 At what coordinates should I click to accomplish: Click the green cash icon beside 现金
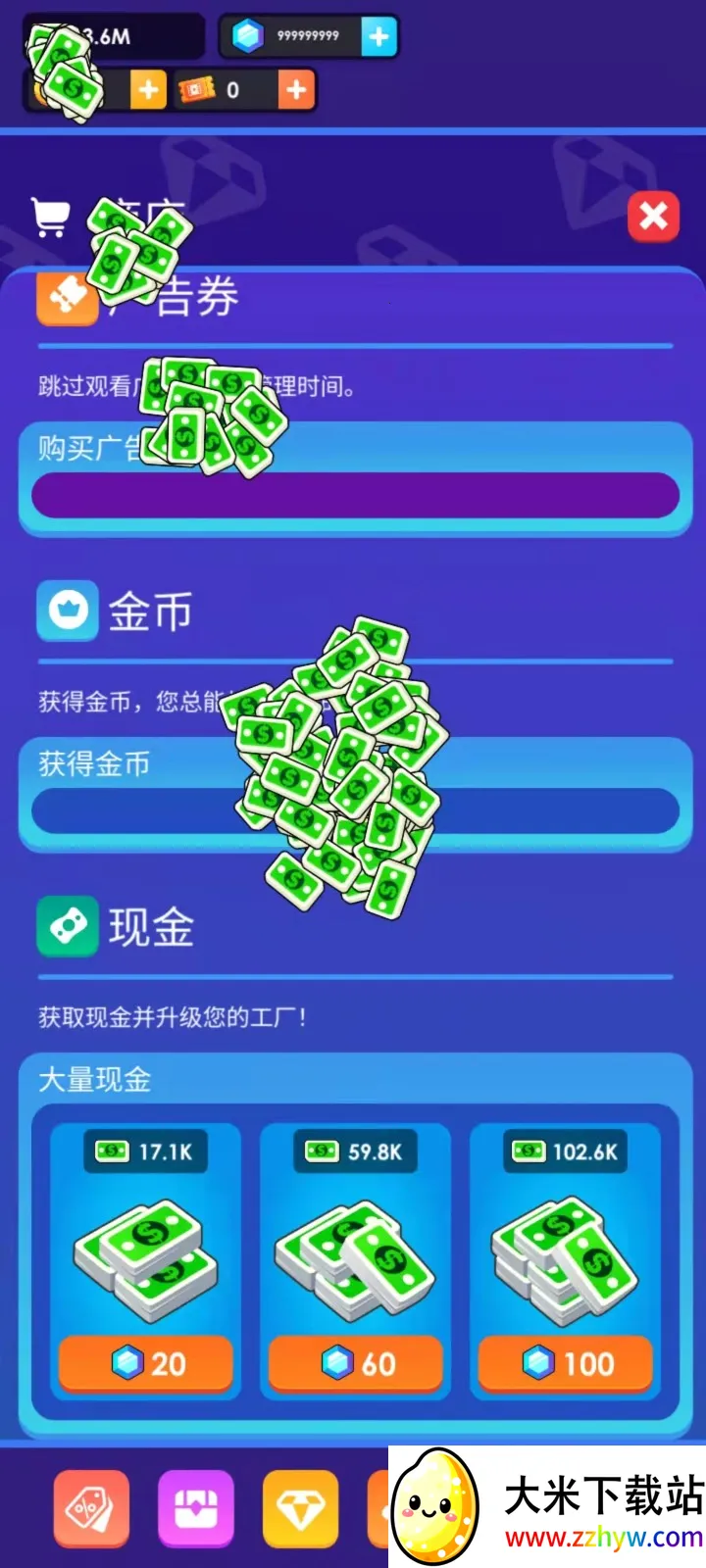tap(67, 926)
